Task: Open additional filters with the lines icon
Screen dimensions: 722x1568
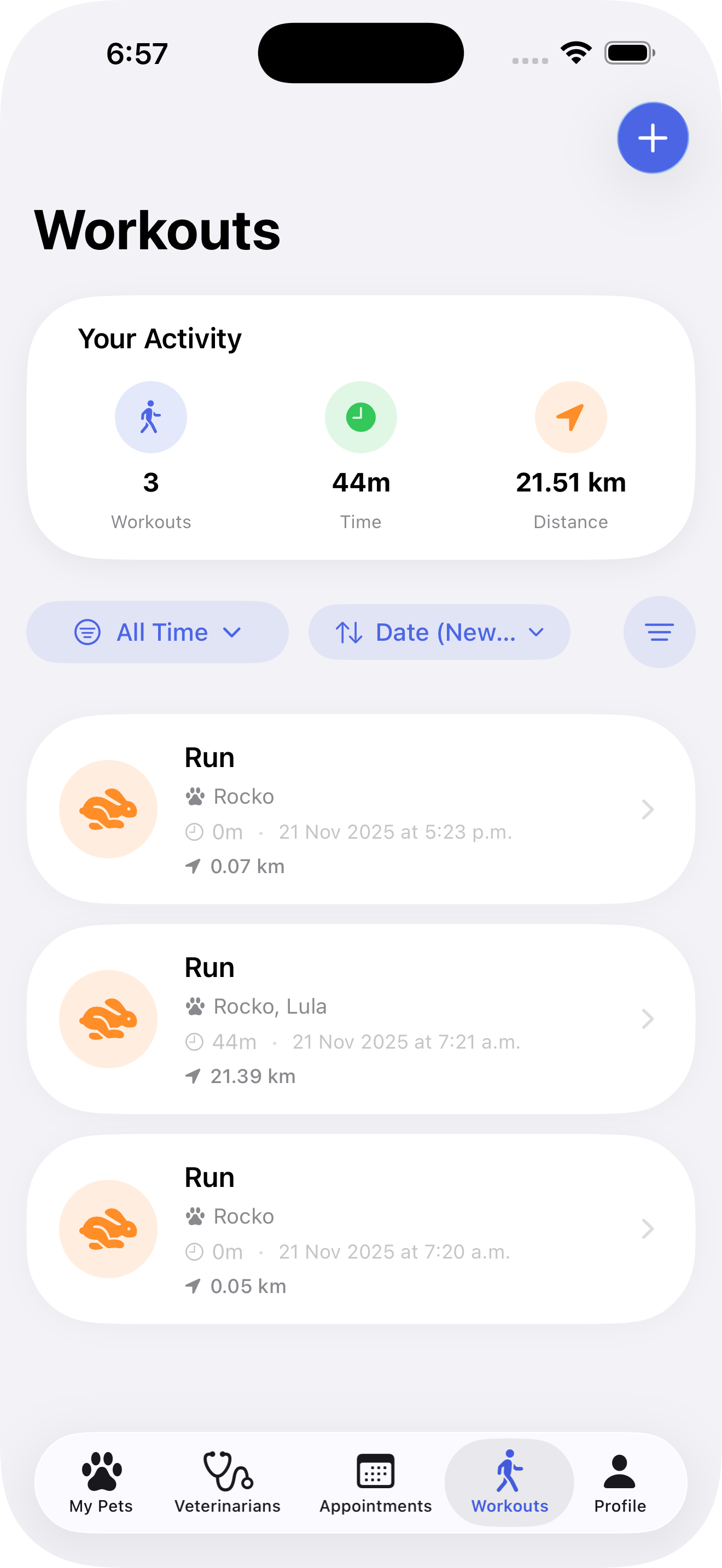Action: [x=659, y=632]
